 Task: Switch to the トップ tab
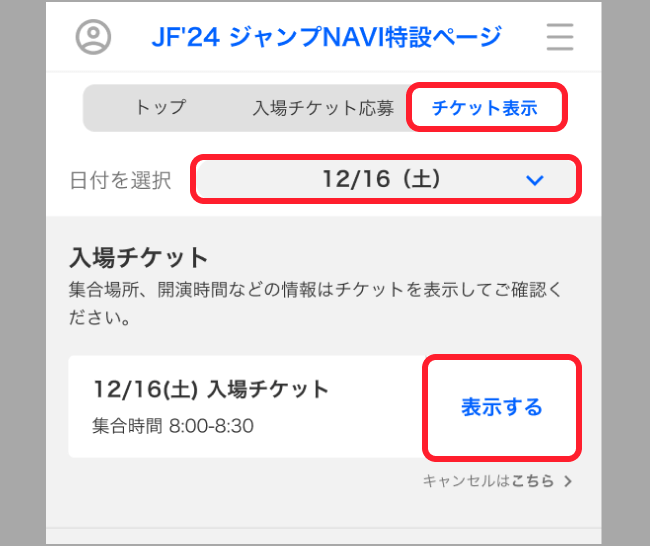pos(160,108)
